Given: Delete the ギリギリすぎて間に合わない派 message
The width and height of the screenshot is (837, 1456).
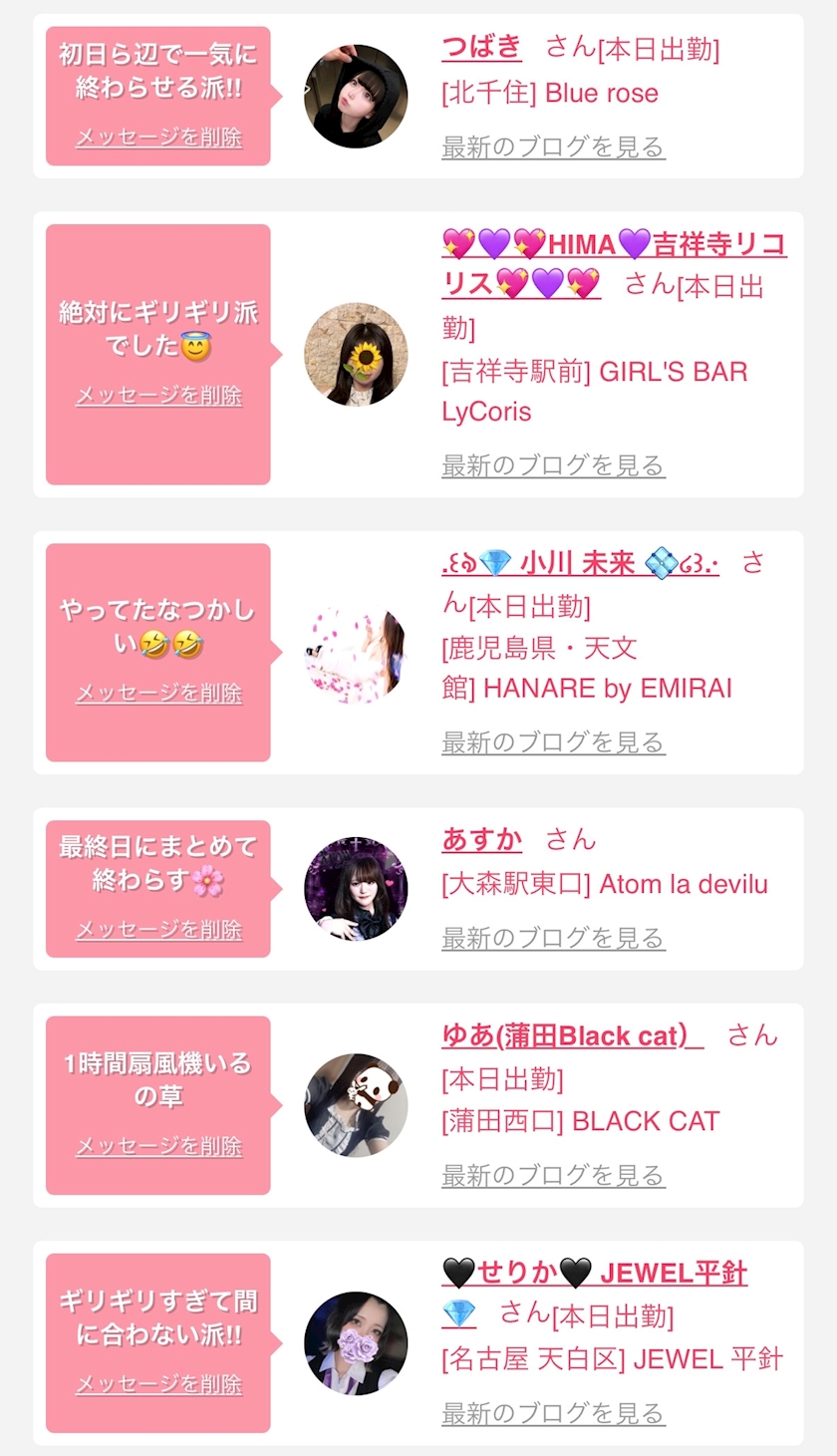Looking at the screenshot, I should (x=158, y=1384).
